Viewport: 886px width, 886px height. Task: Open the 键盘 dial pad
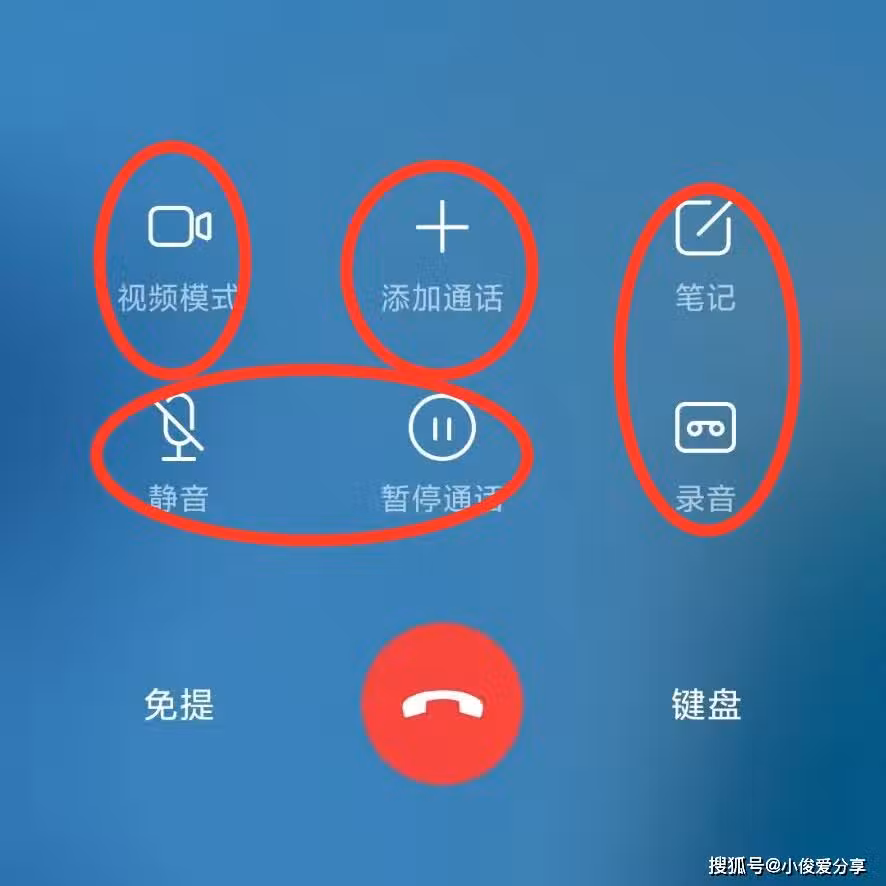(706, 704)
